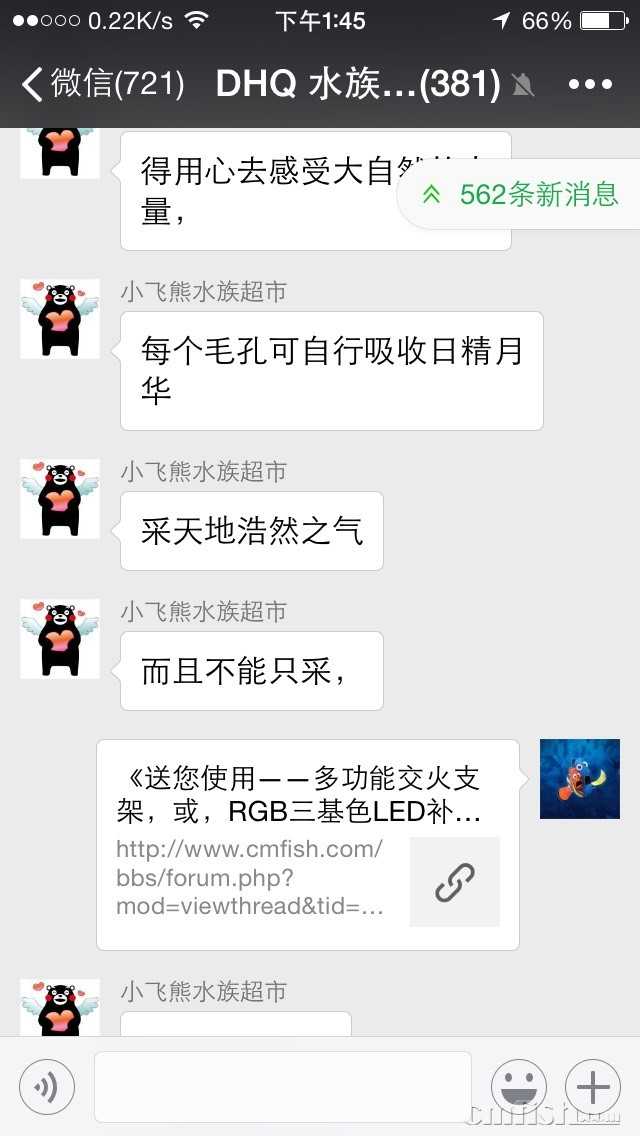Screen dimensions: 640x1136
Task: Open the shared cmfish.com forum link card
Action: (308, 844)
